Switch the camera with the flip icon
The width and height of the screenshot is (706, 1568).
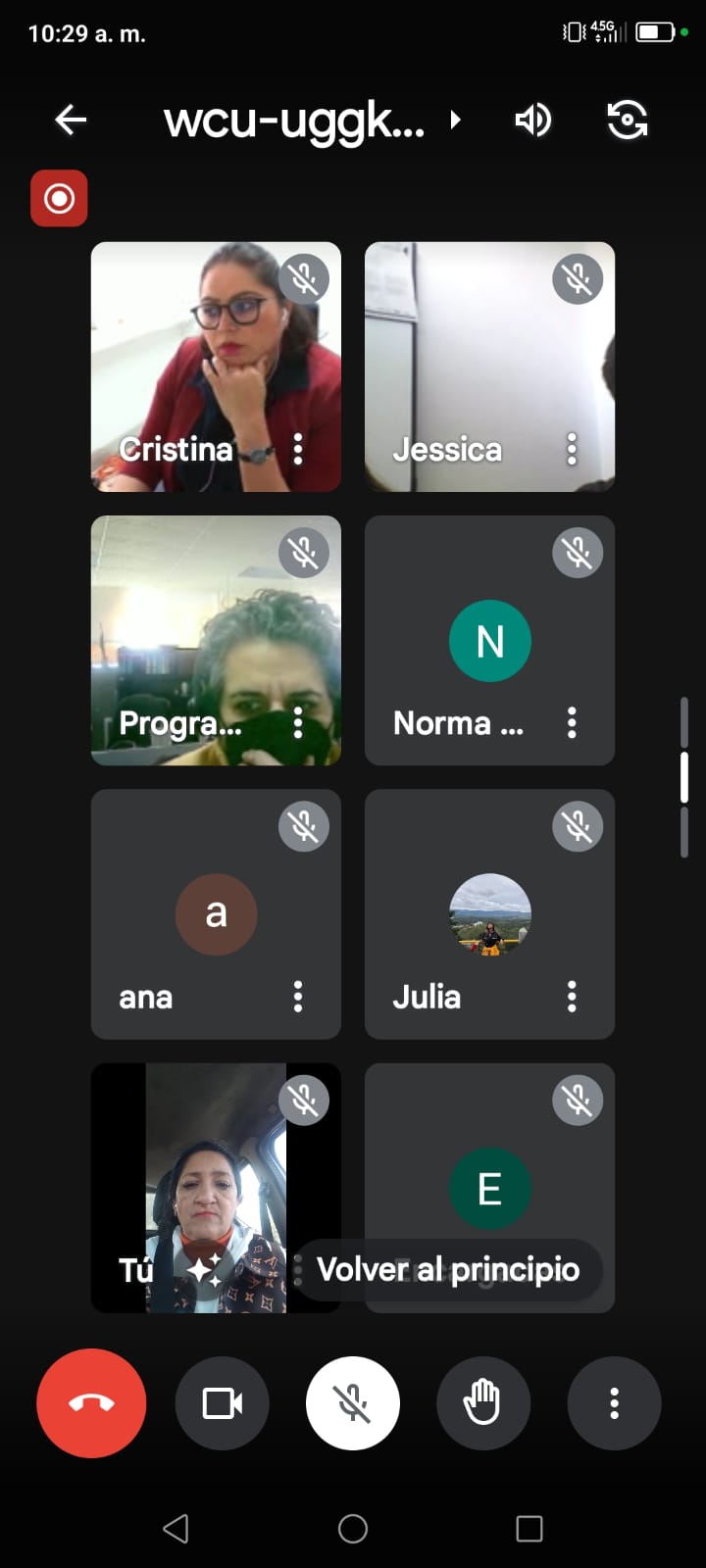pyautogui.click(x=628, y=121)
